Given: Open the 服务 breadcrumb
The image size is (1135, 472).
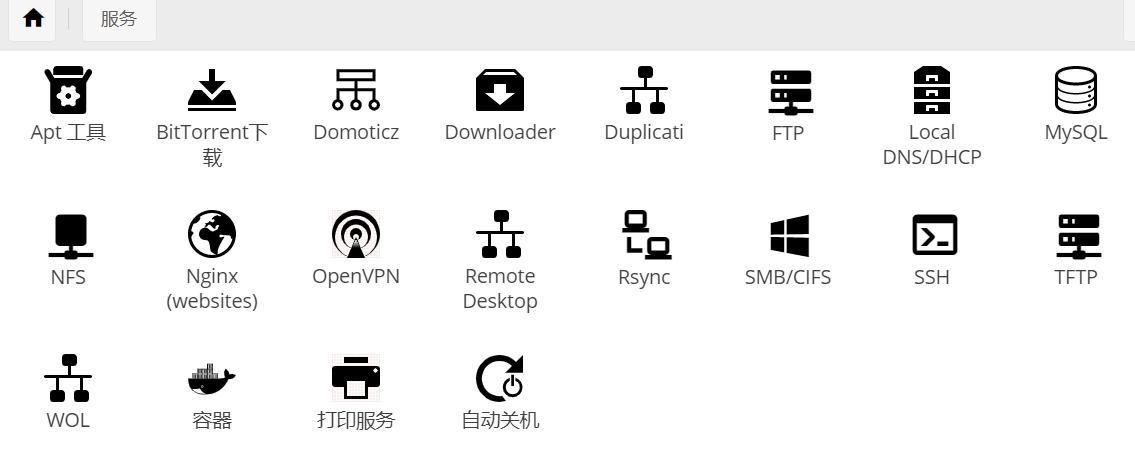Looking at the screenshot, I should click(x=118, y=19).
